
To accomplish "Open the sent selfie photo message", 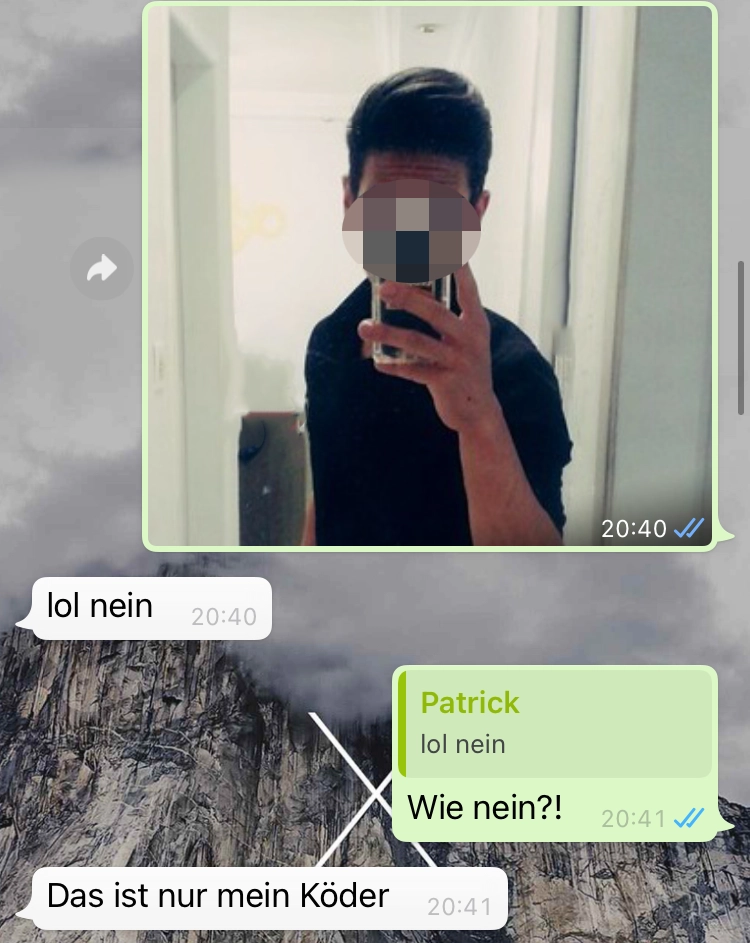I will 430,275.
